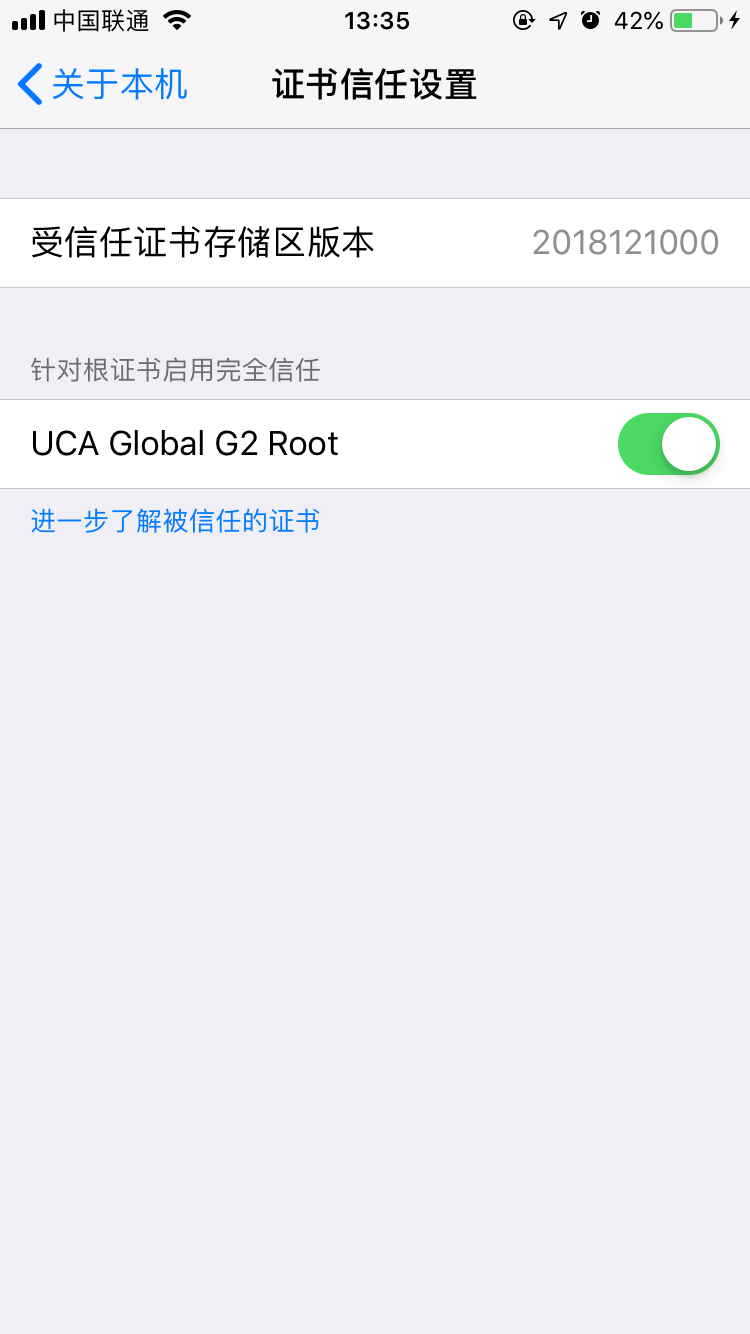Open the 进一步了解被信任的证书 link

176,521
